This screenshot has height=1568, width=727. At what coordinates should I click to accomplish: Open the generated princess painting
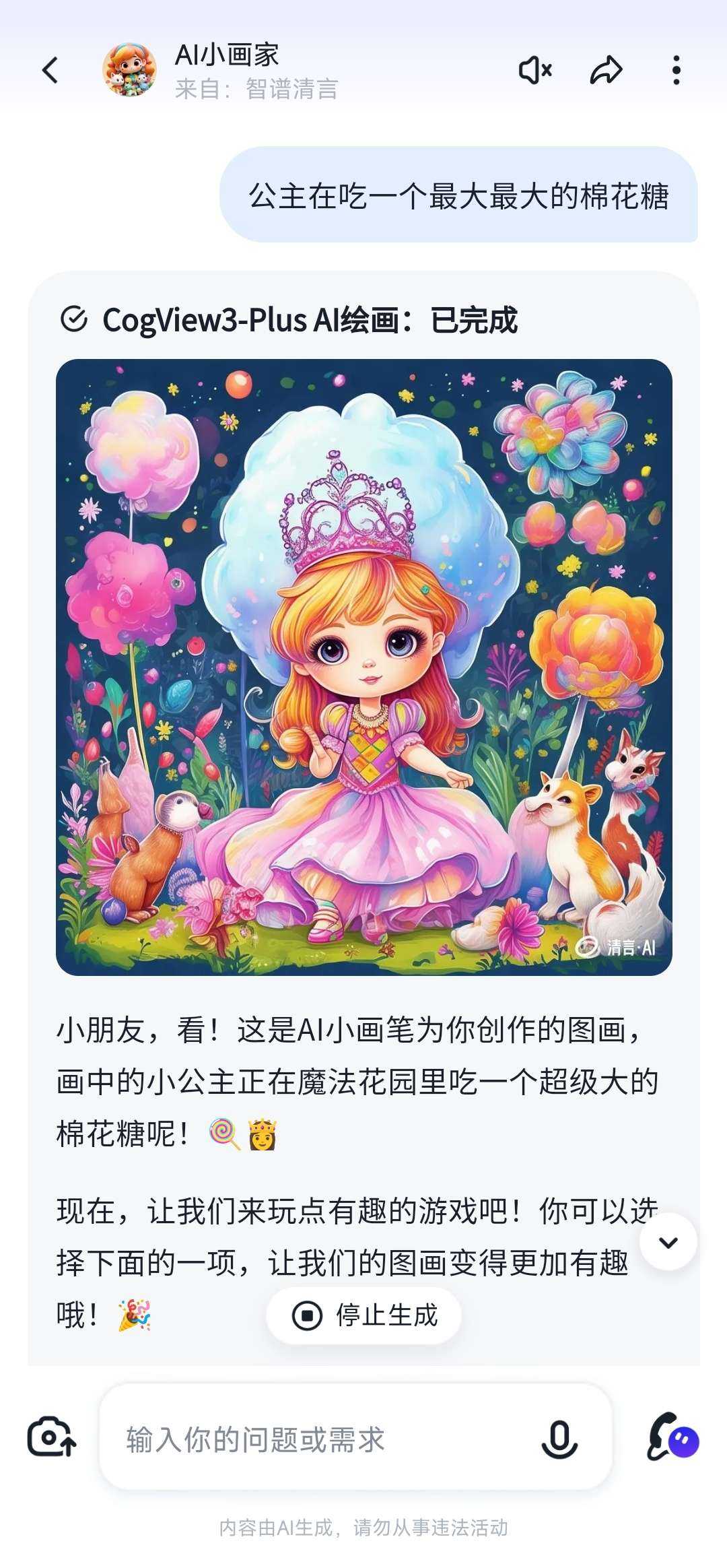click(363, 667)
